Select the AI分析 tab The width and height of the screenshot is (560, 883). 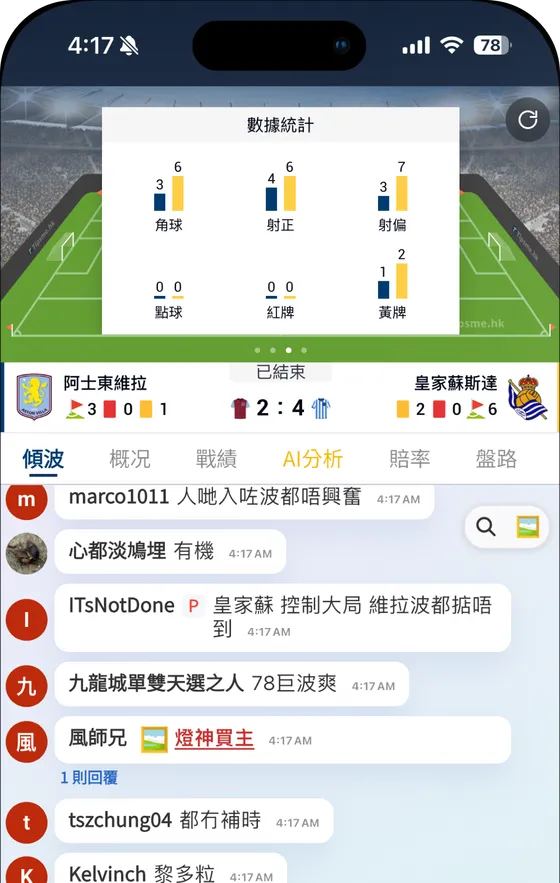313,459
